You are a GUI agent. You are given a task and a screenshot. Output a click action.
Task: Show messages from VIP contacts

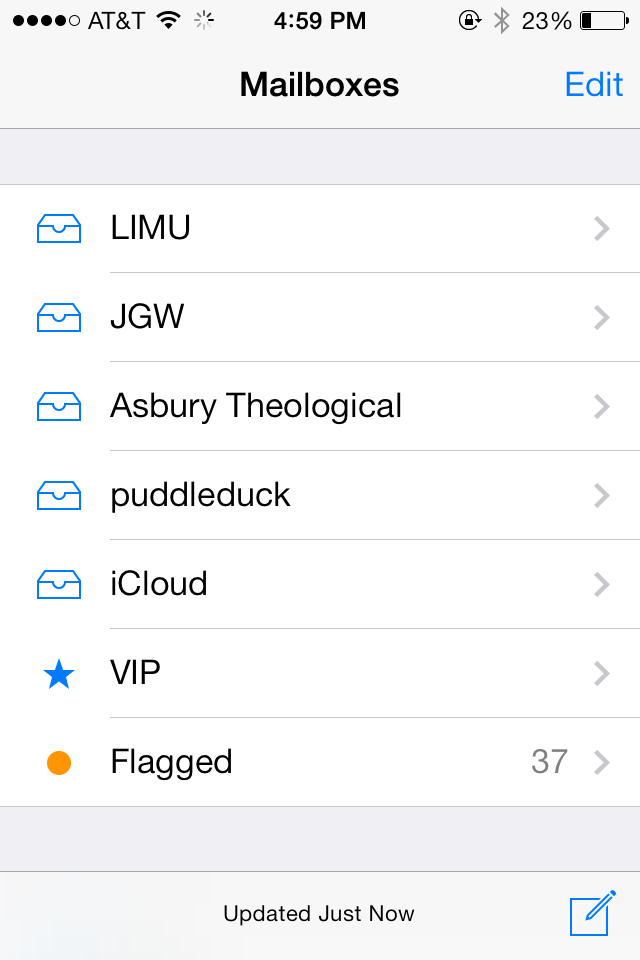click(x=320, y=674)
